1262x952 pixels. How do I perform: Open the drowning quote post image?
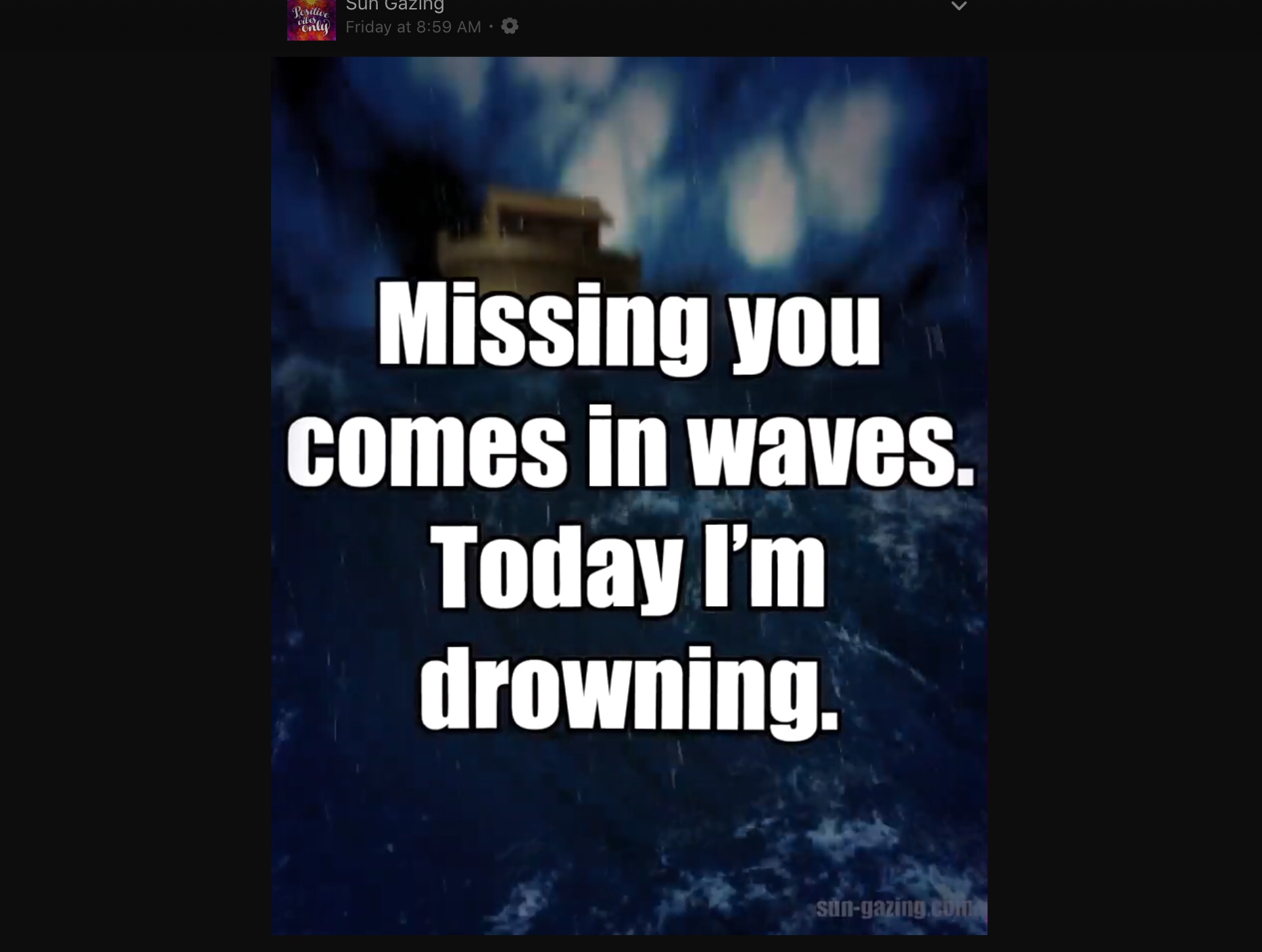629,495
